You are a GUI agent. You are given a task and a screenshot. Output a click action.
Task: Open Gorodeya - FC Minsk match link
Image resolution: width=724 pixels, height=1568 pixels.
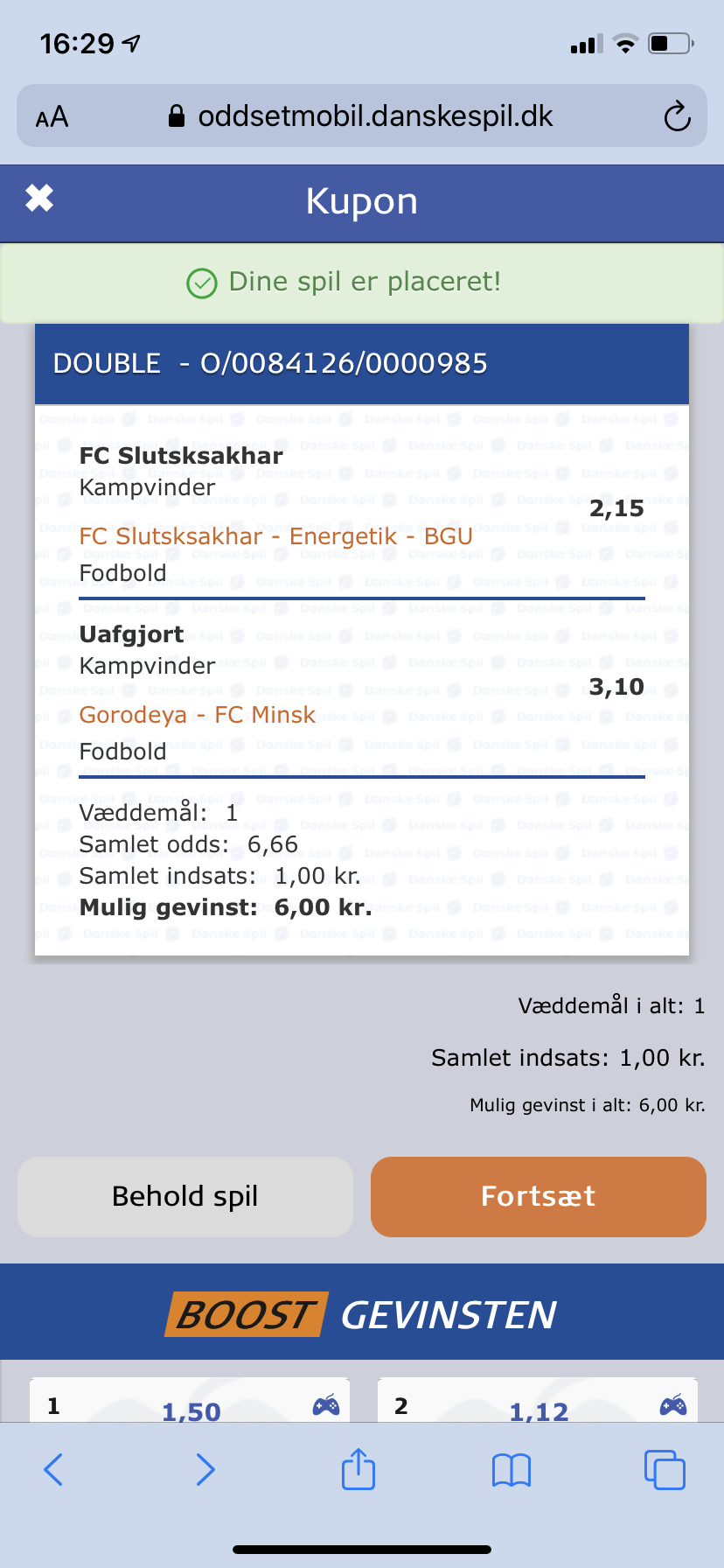pyautogui.click(x=197, y=715)
